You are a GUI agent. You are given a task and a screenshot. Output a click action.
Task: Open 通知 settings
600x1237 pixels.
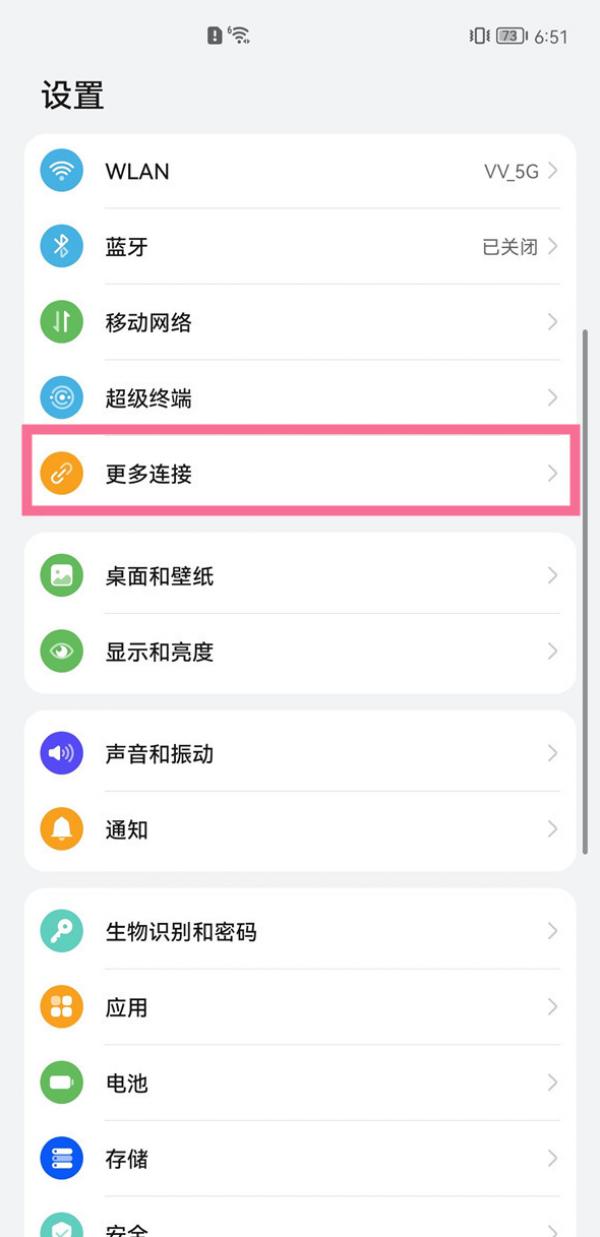pos(300,830)
